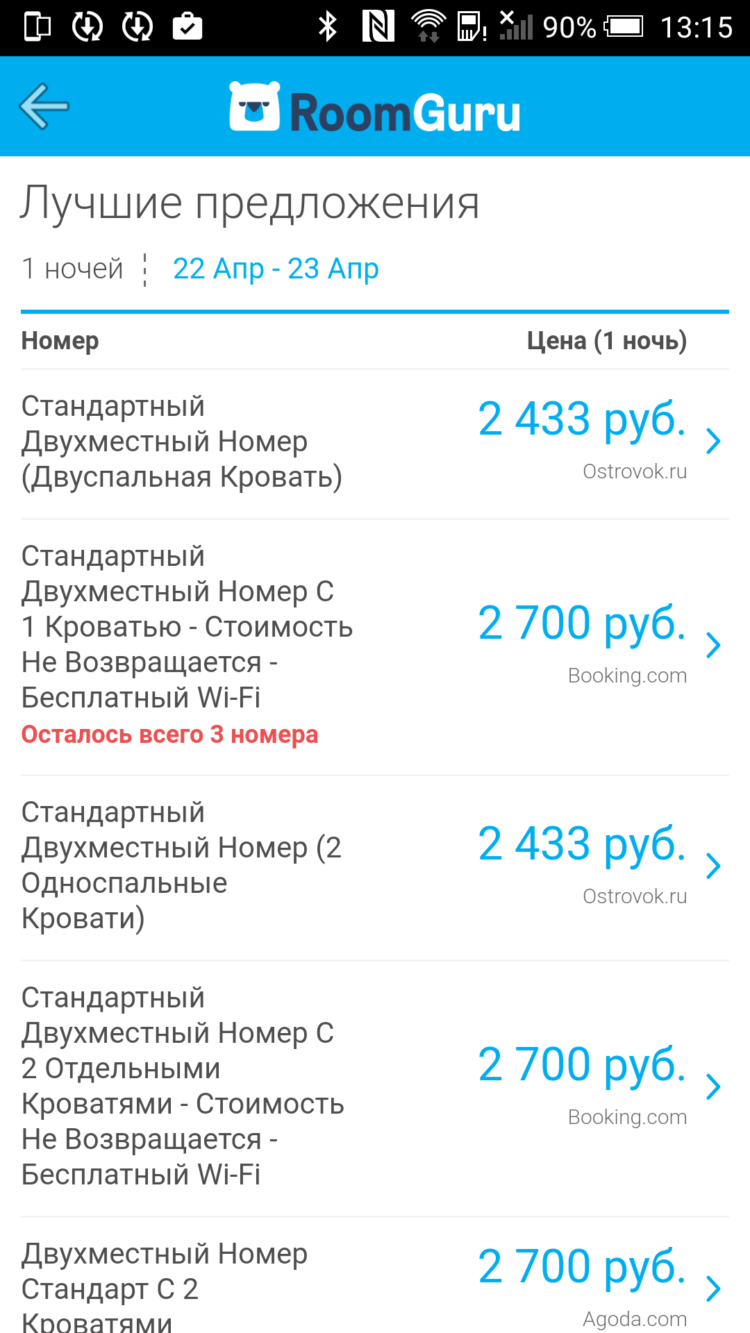This screenshot has width=750, height=1333.
Task: Tap the RoomGuru bear logo
Action: 255,106
